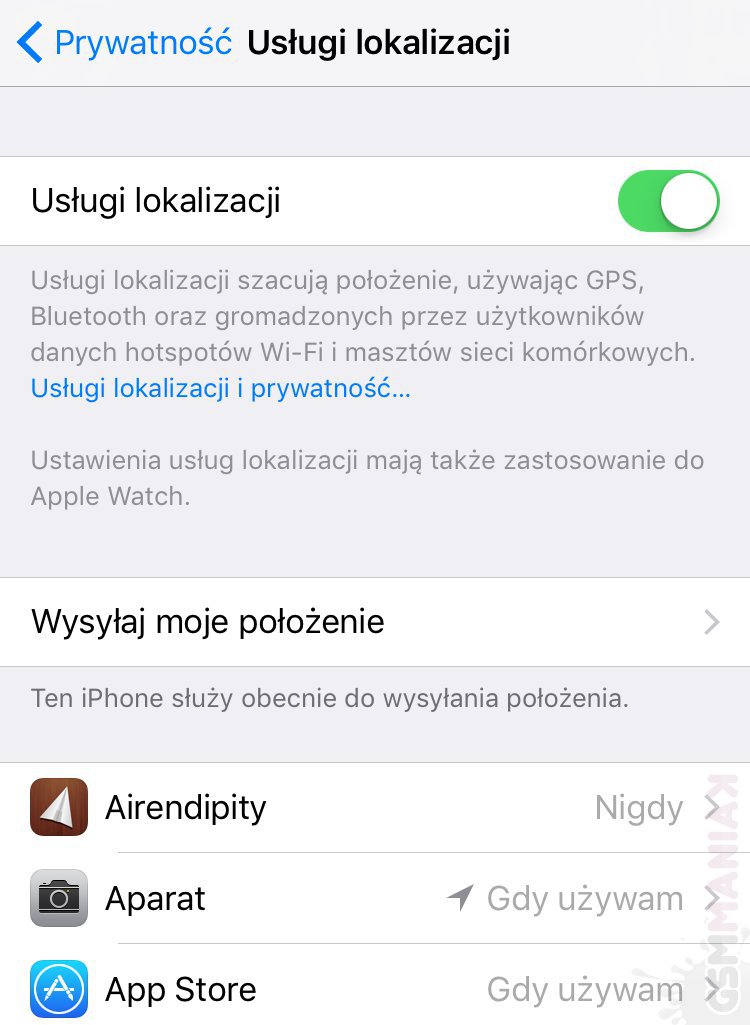Open Airendipity location settings
The width and height of the screenshot is (750, 1025).
[375, 807]
